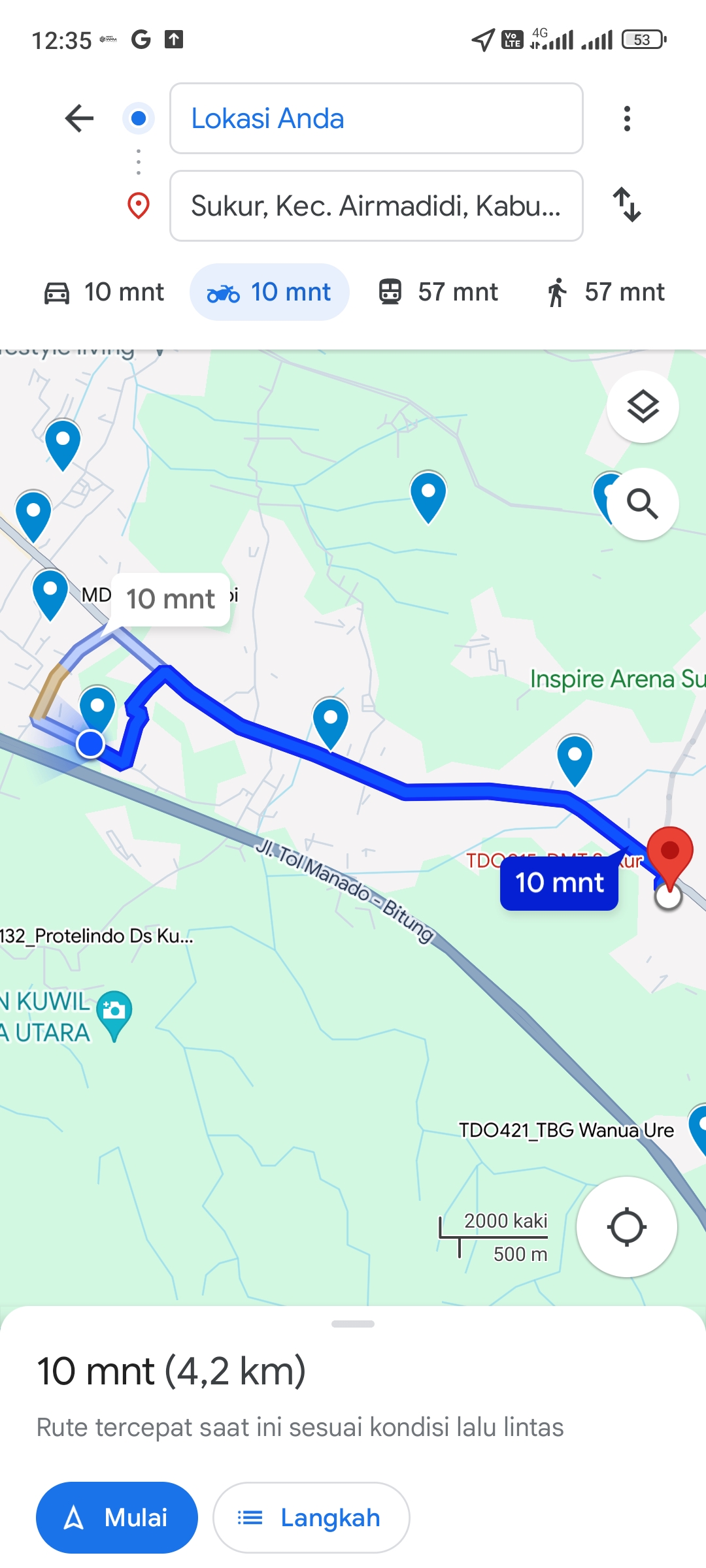Edit the Lokasi Anda starting point field
The image size is (706, 1568).
tap(377, 118)
